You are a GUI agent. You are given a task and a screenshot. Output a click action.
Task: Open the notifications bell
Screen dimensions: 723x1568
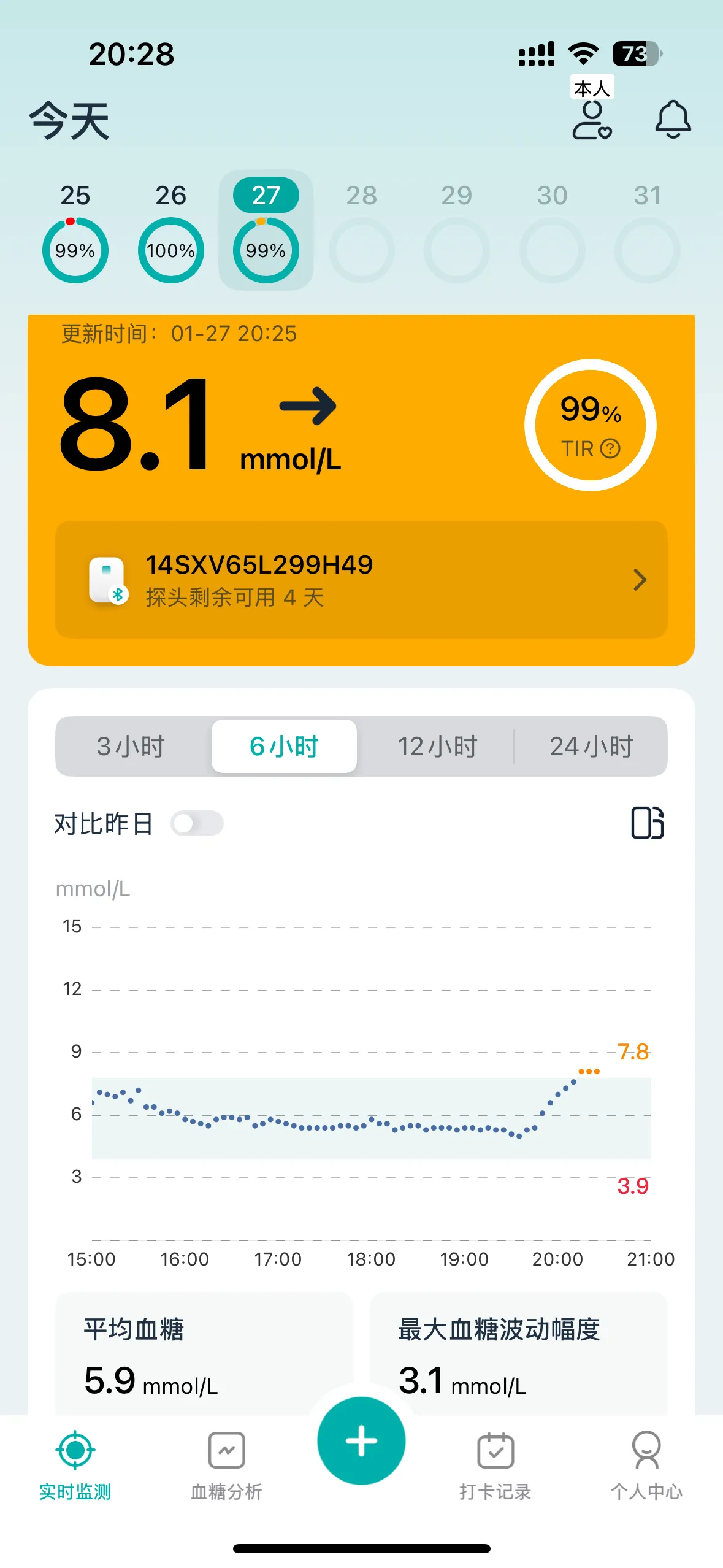tap(673, 119)
